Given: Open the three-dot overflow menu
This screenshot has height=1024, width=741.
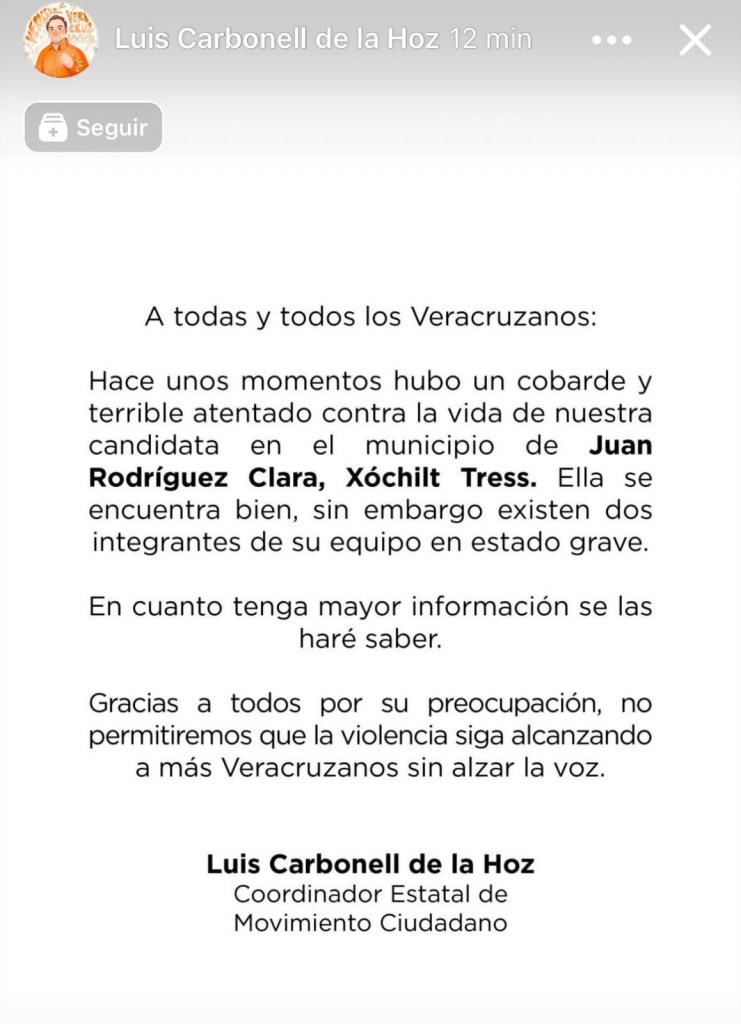Looking at the screenshot, I should tap(611, 40).
